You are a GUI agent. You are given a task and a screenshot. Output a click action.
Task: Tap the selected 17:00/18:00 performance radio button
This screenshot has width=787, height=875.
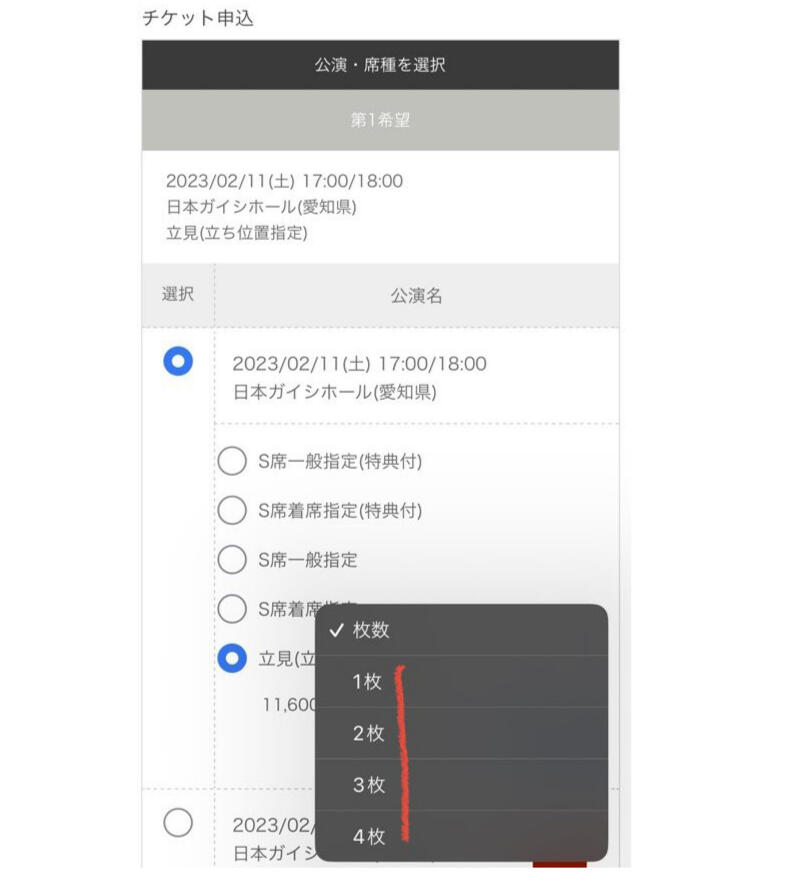[178, 362]
